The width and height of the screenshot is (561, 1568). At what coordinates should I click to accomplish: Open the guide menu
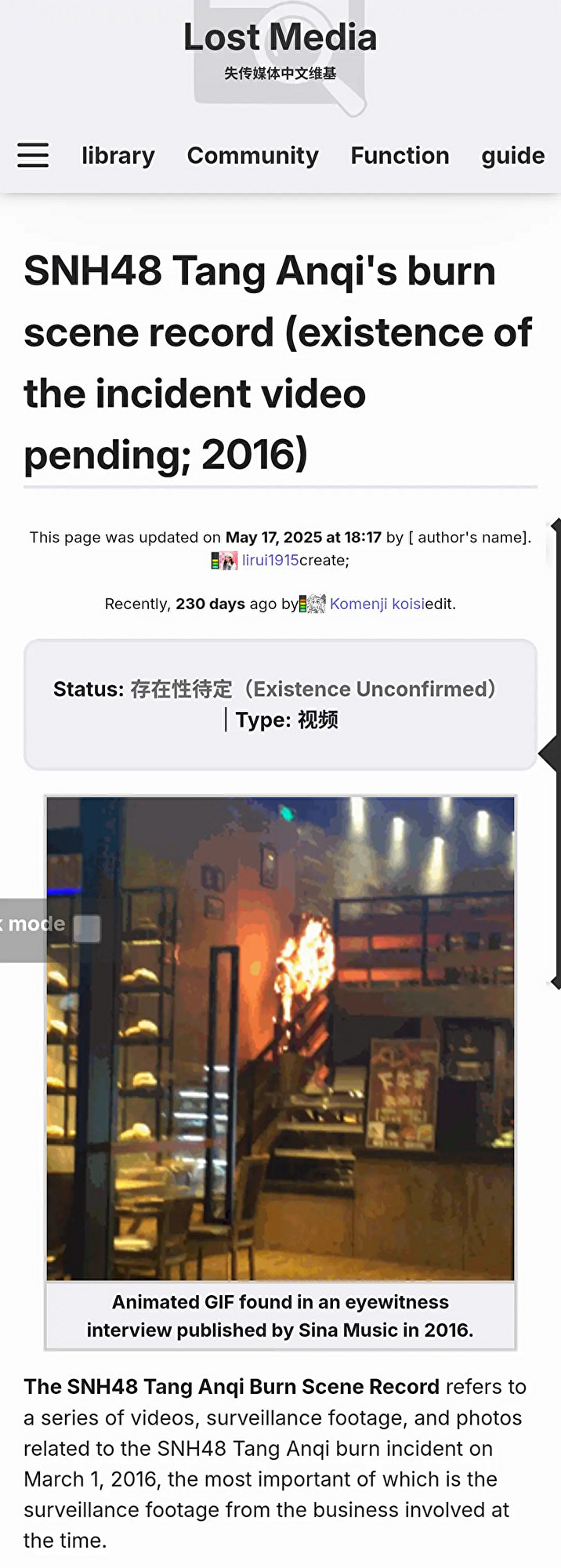[512, 155]
